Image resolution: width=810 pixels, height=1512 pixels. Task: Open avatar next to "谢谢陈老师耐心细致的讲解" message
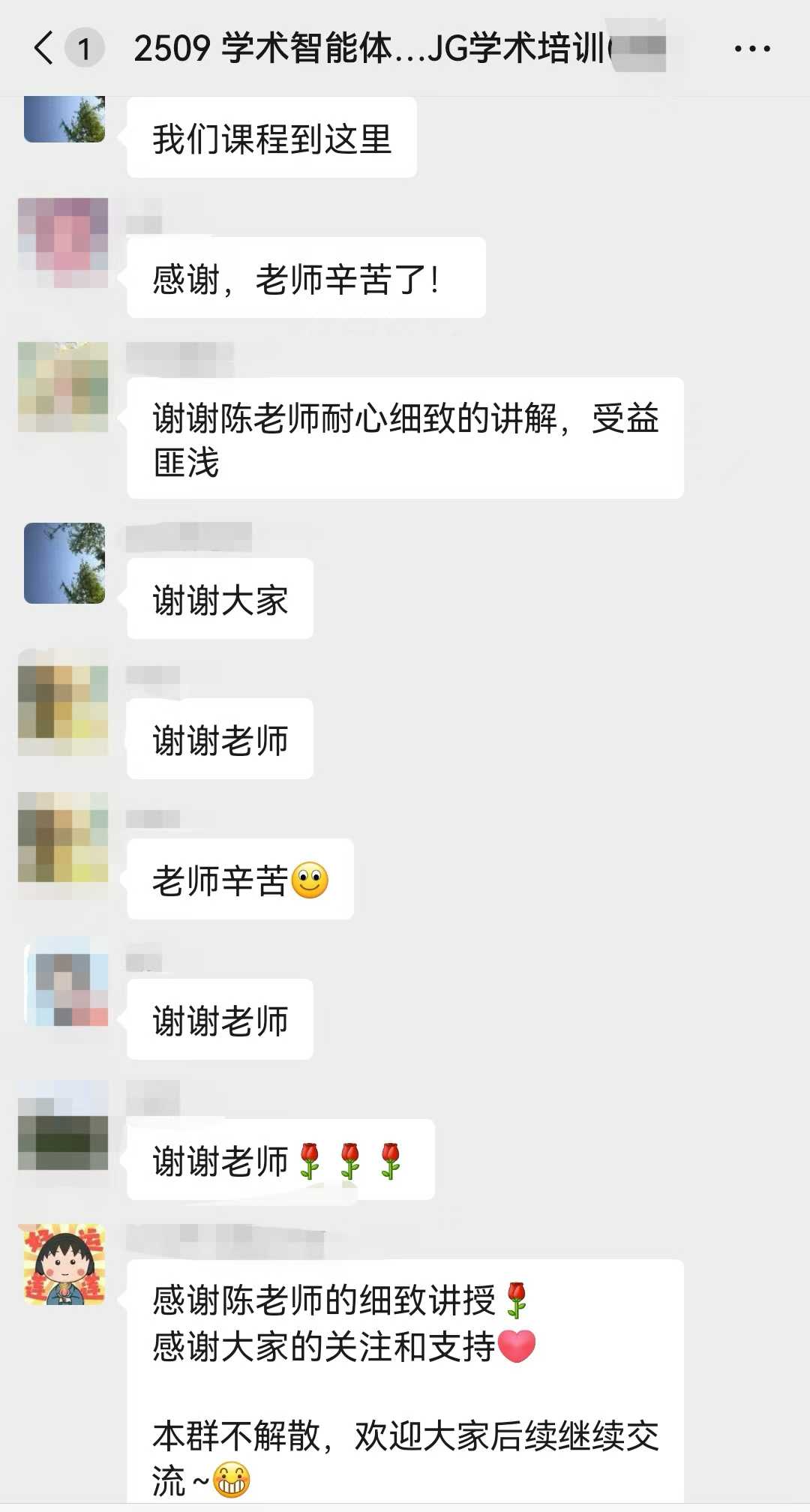[64, 387]
